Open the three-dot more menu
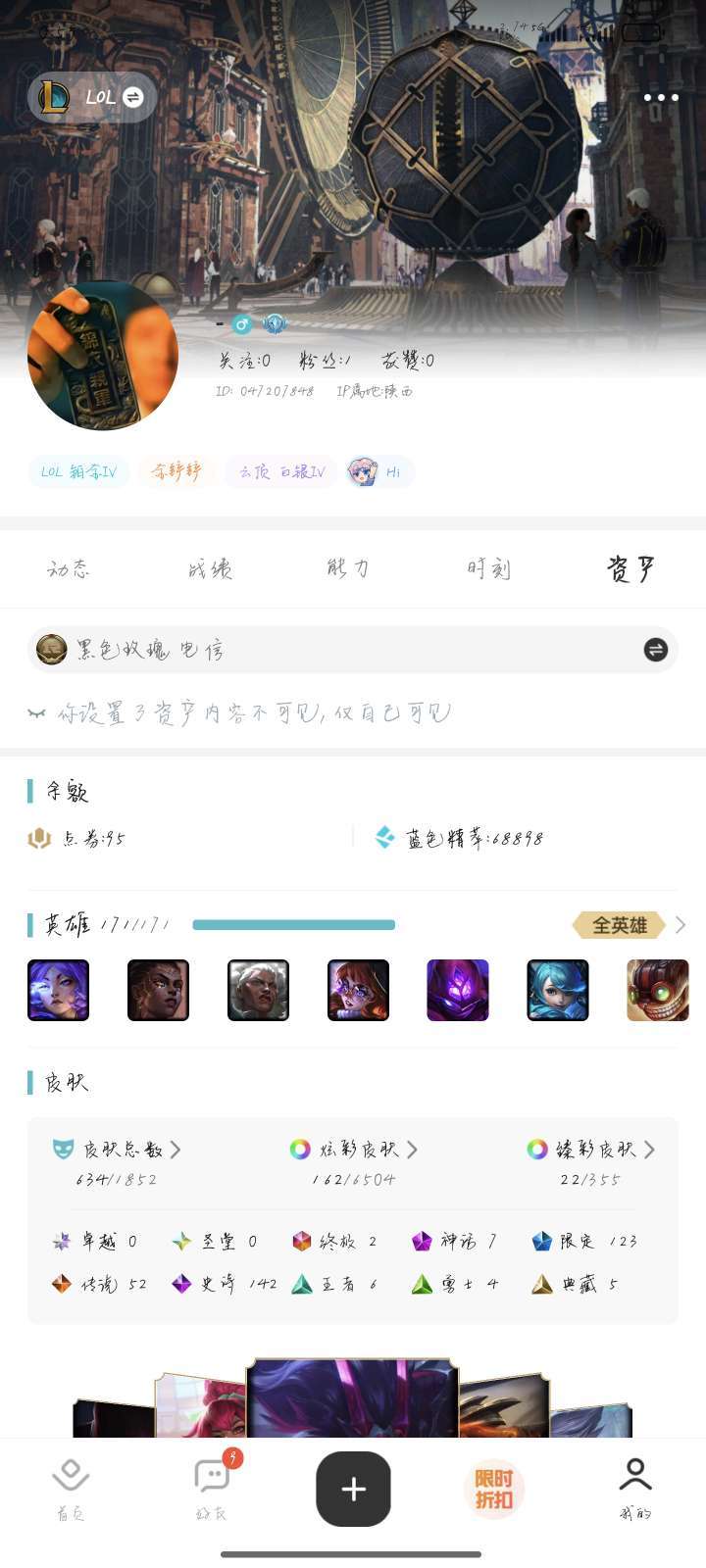Screen dimensions: 706x1568 (661, 97)
